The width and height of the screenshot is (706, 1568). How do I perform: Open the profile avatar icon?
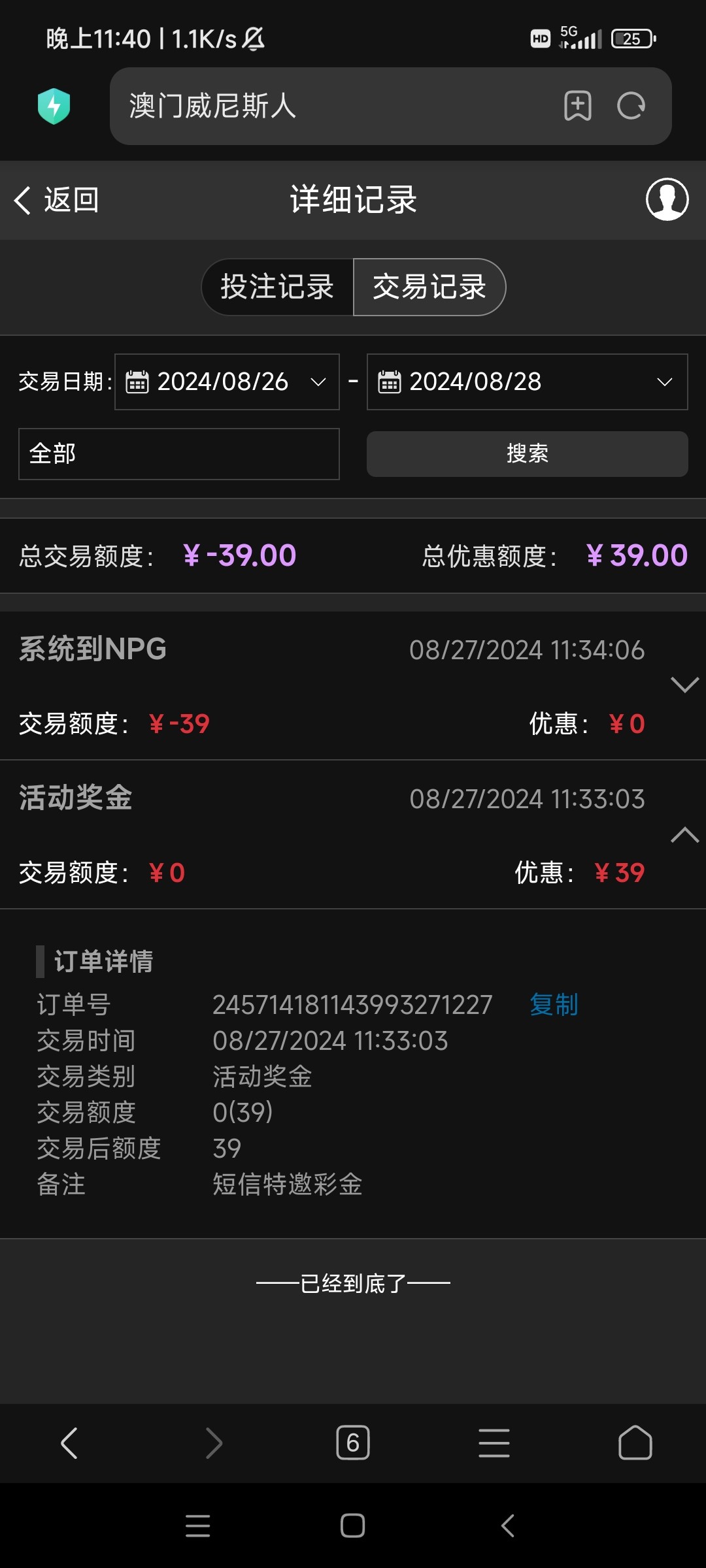[667, 199]
